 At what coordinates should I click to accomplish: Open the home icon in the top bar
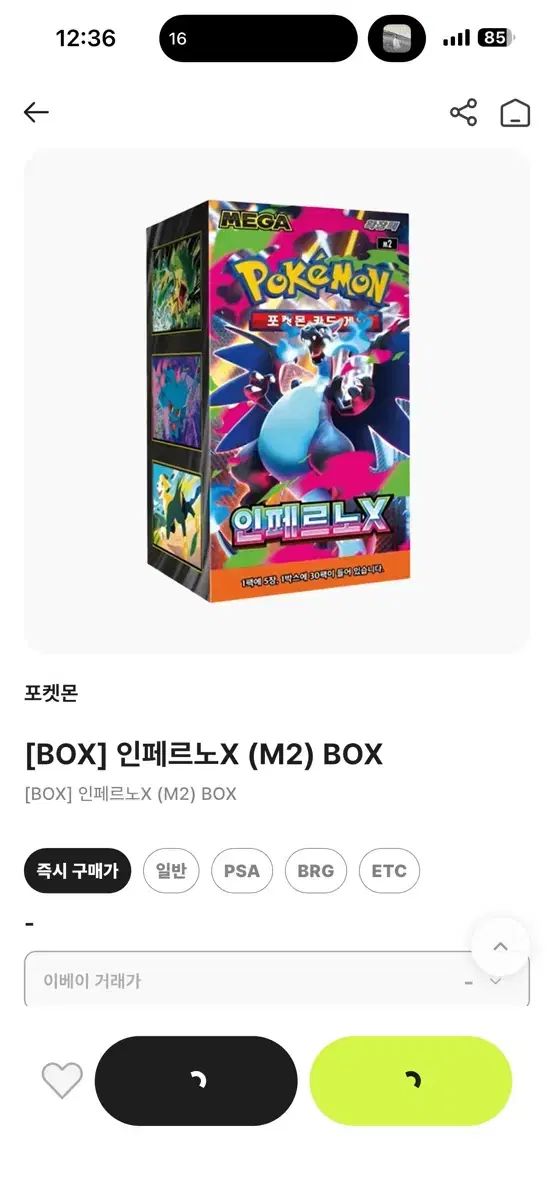click(x=515, y=113)
